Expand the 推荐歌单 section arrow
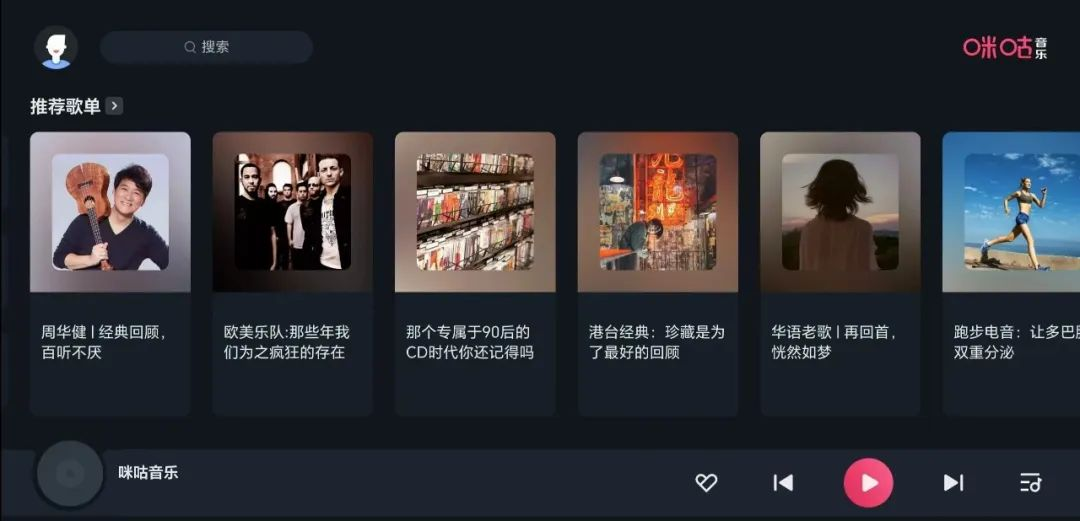The height and width of the screenshot is (521, 1080). point(115,106)
